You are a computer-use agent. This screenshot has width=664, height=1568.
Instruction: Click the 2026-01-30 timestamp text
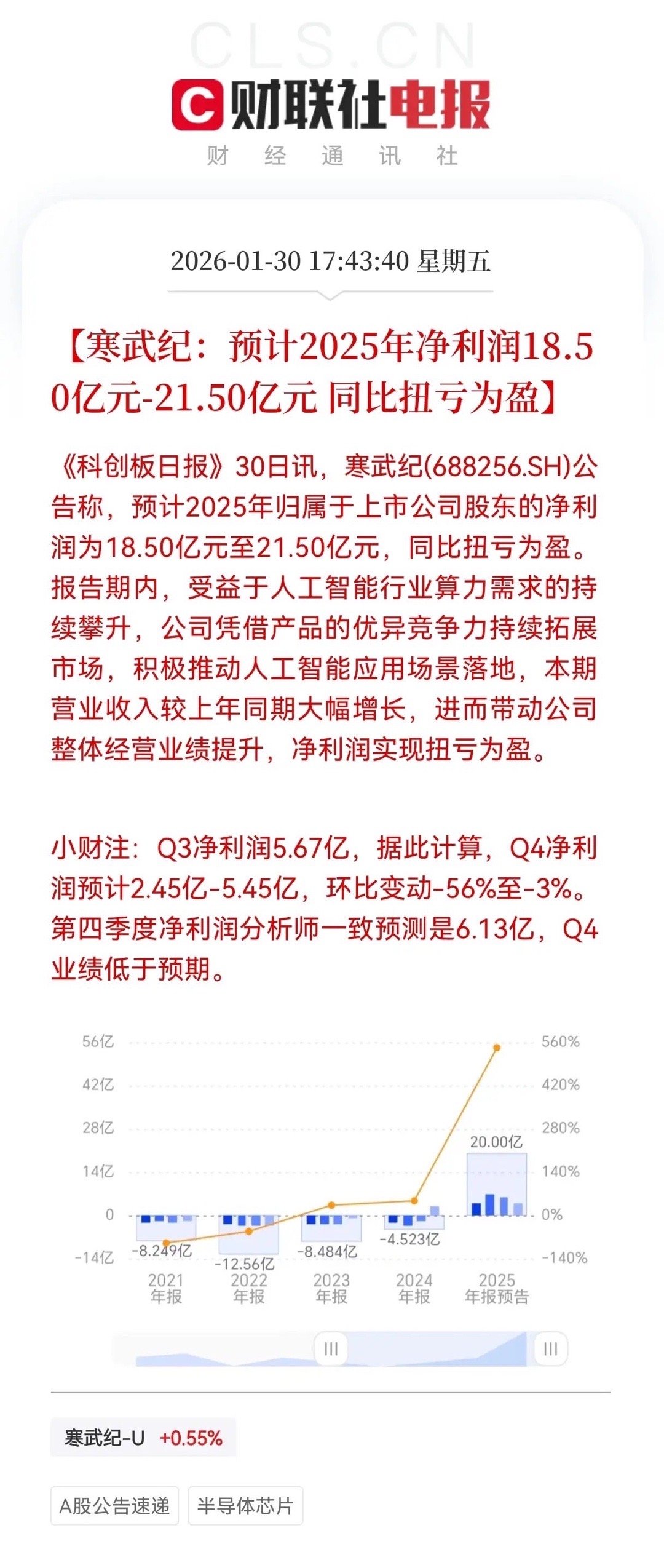[x=332, y=261]
